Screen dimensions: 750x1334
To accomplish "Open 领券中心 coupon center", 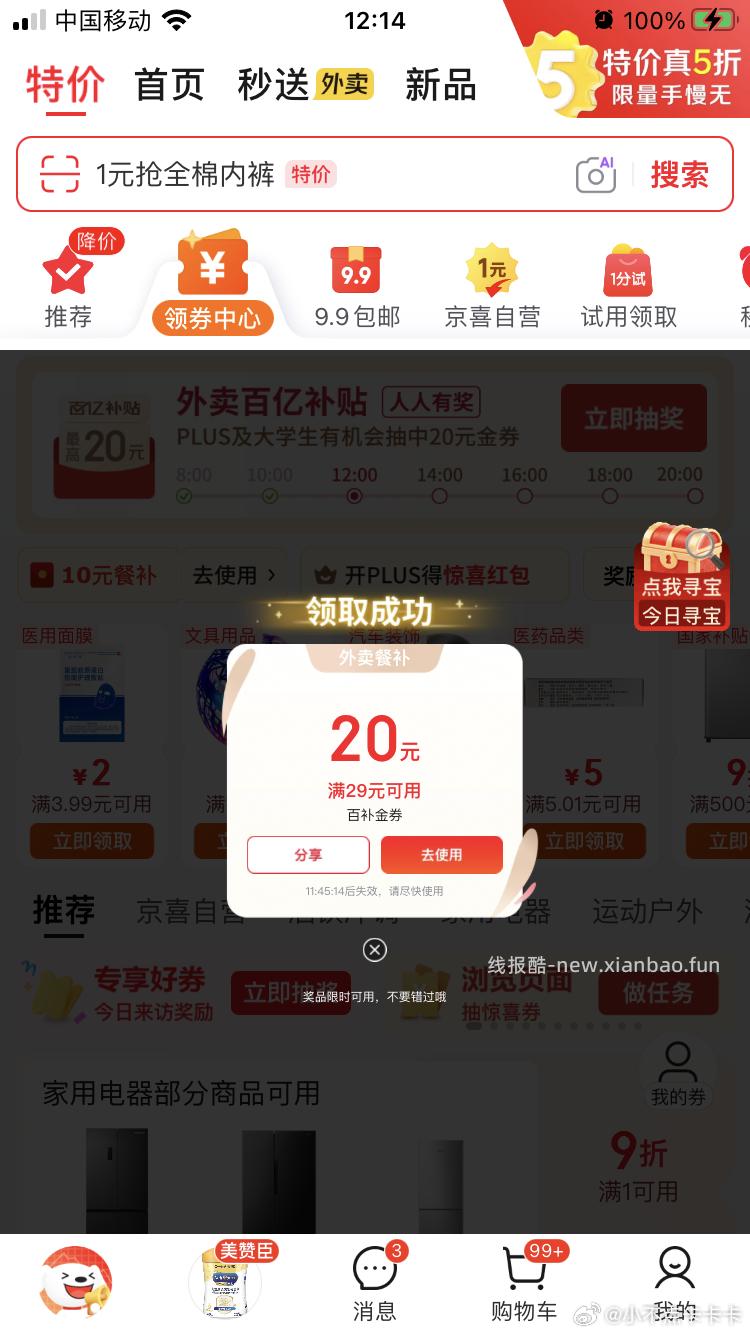I will coord(212,280).
